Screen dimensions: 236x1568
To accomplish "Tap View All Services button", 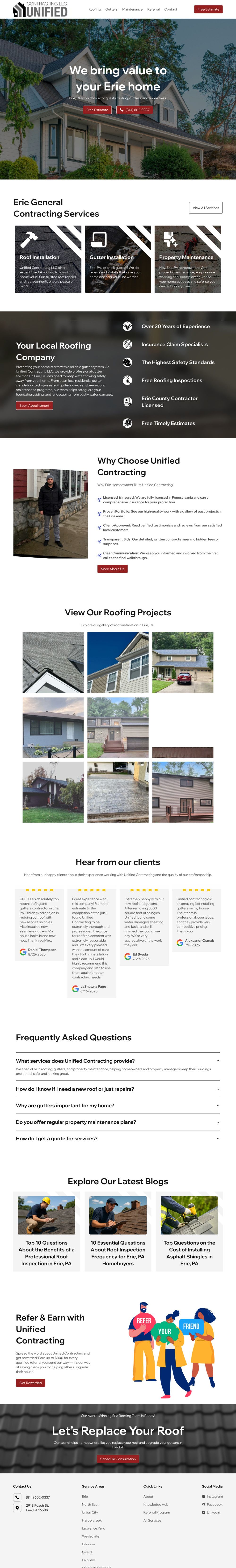I will 206,208.
